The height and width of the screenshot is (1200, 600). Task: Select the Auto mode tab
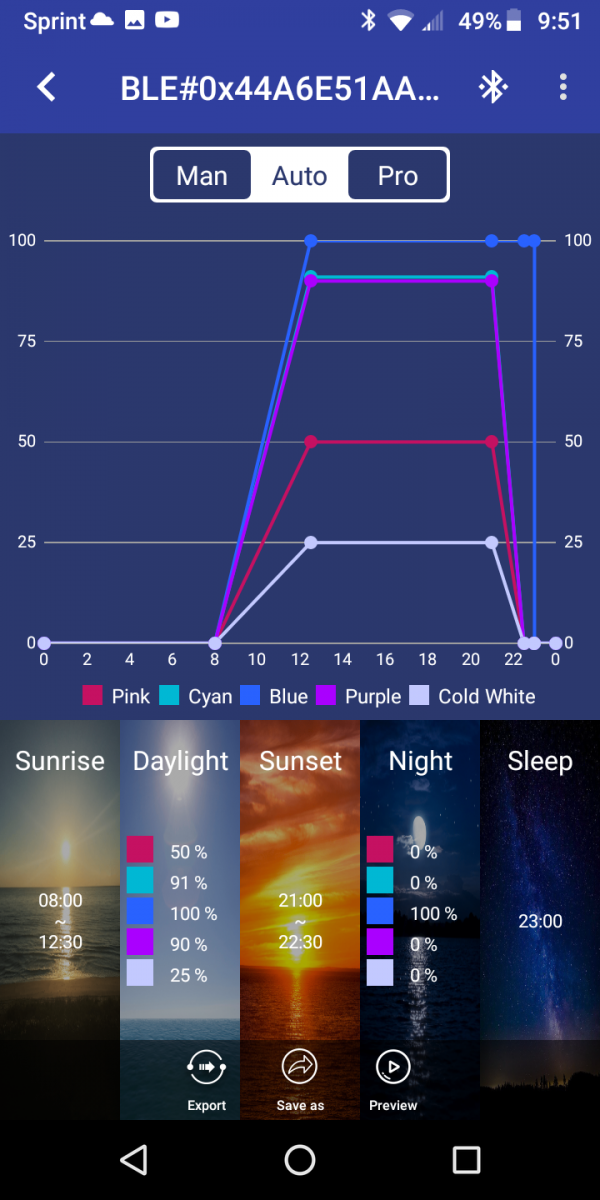pyautogui.click(x=299, y=176)
